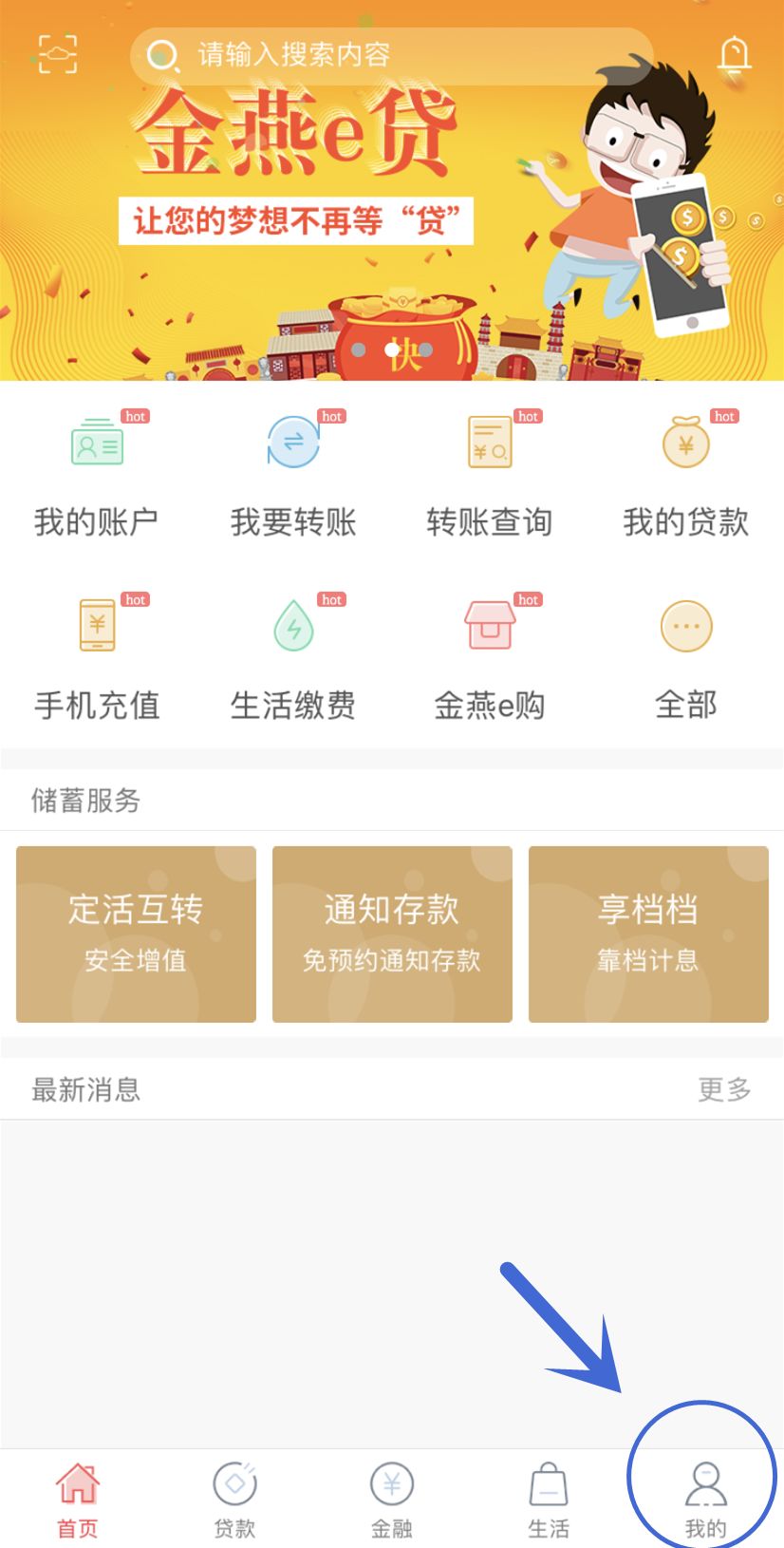Viewport: 784px width, 1548px height.
Task: Open the 通知存款 card
Action: click(392, 934)
